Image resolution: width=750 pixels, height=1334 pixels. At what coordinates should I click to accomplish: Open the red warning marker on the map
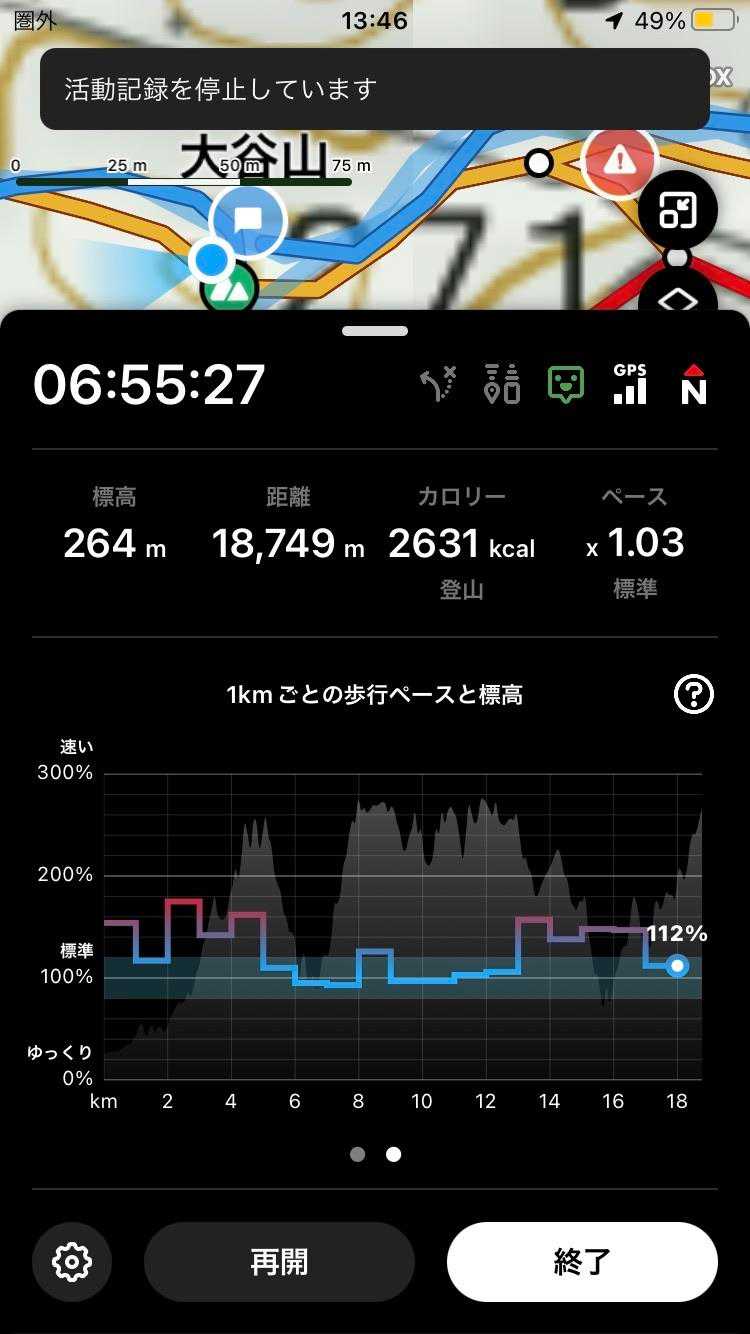(619, 159)
